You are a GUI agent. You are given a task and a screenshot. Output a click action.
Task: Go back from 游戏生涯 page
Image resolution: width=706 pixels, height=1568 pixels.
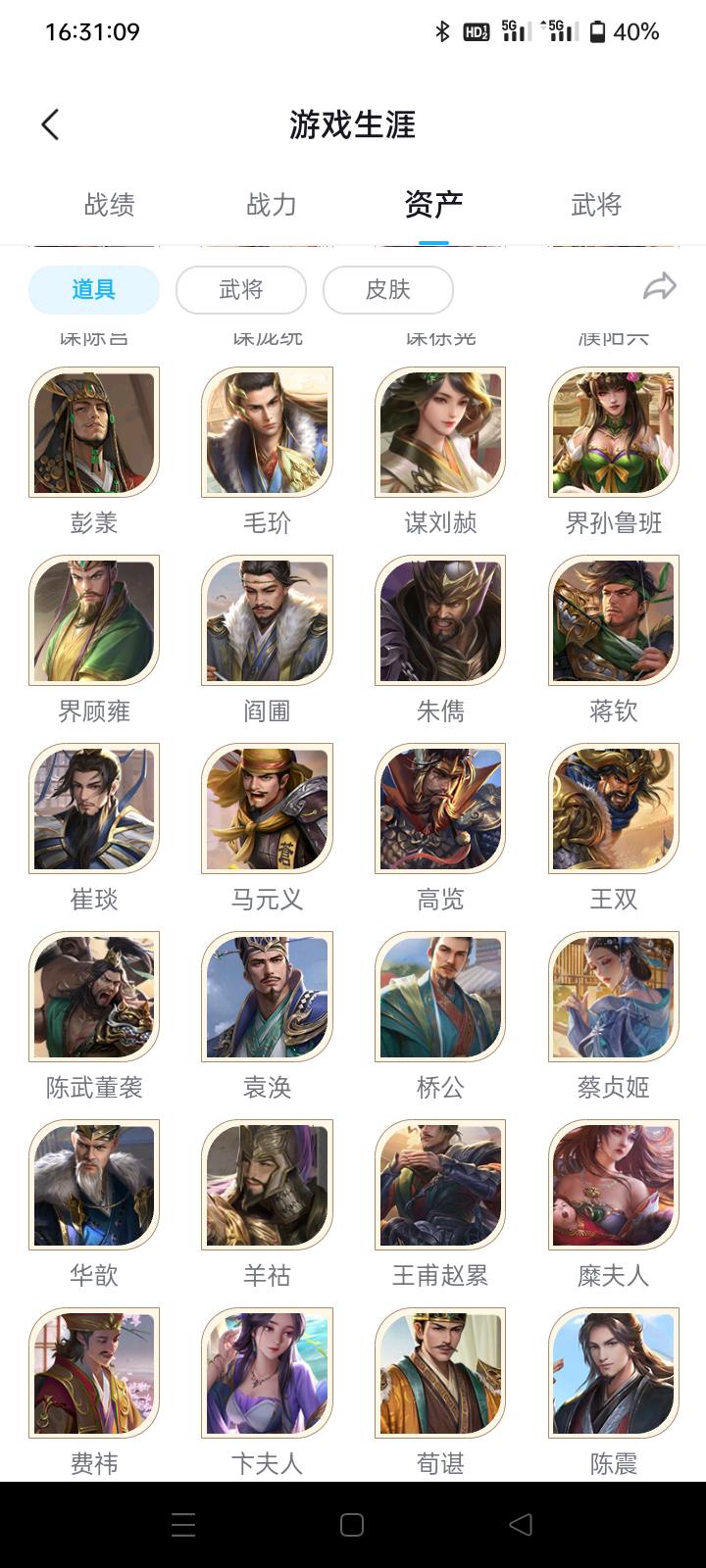51,124
